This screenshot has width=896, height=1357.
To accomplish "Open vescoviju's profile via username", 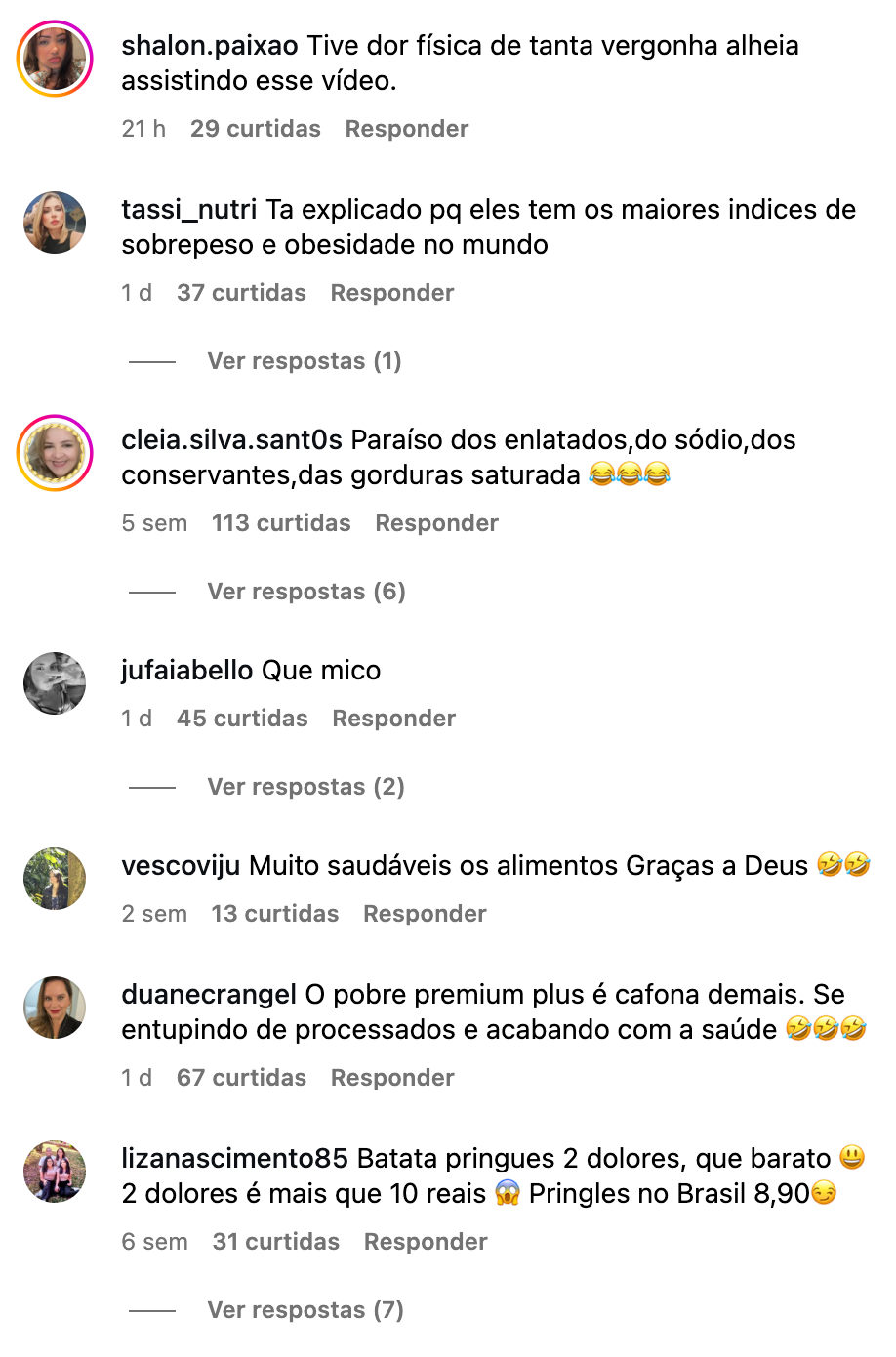I will pos(181,866).
